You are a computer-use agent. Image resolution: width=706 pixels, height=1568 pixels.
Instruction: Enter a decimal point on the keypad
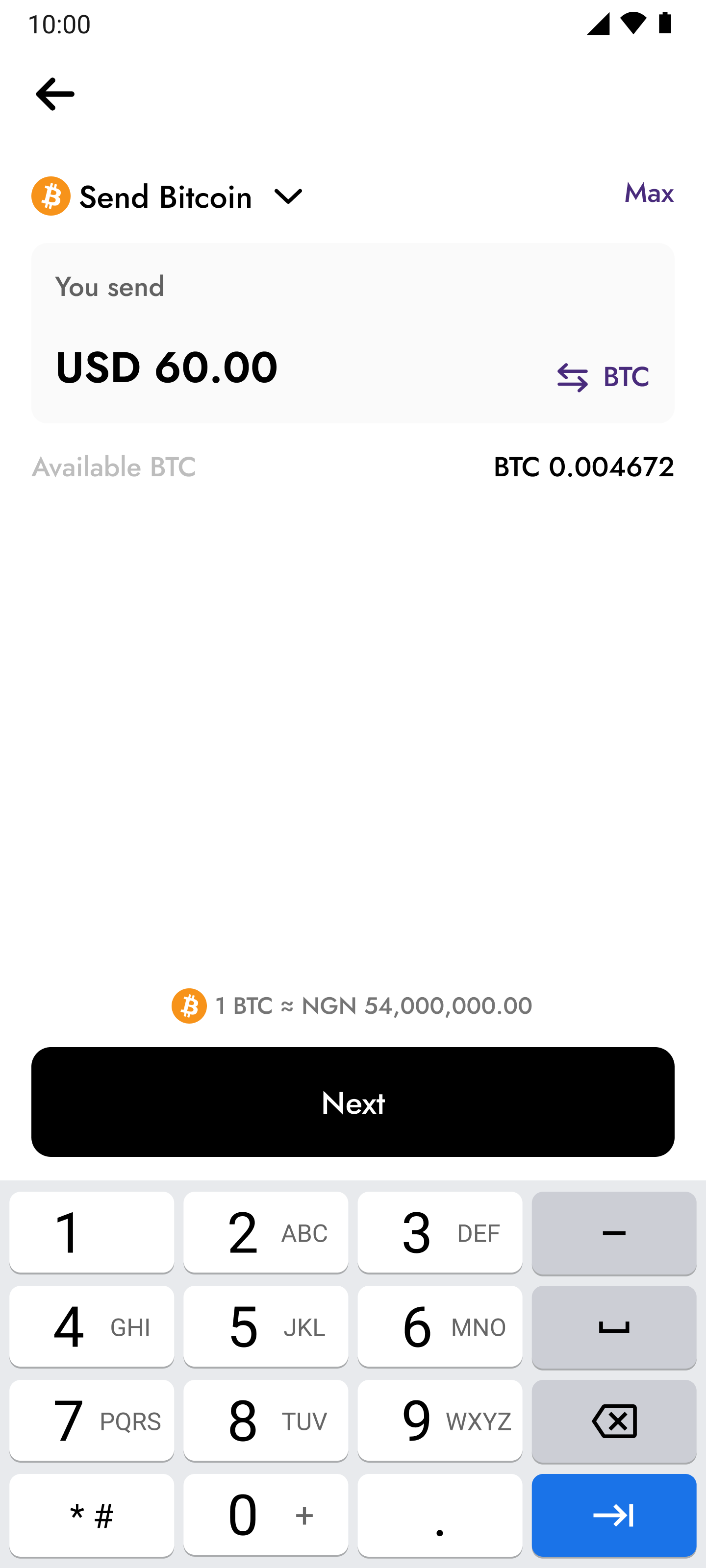[439, 1515]
